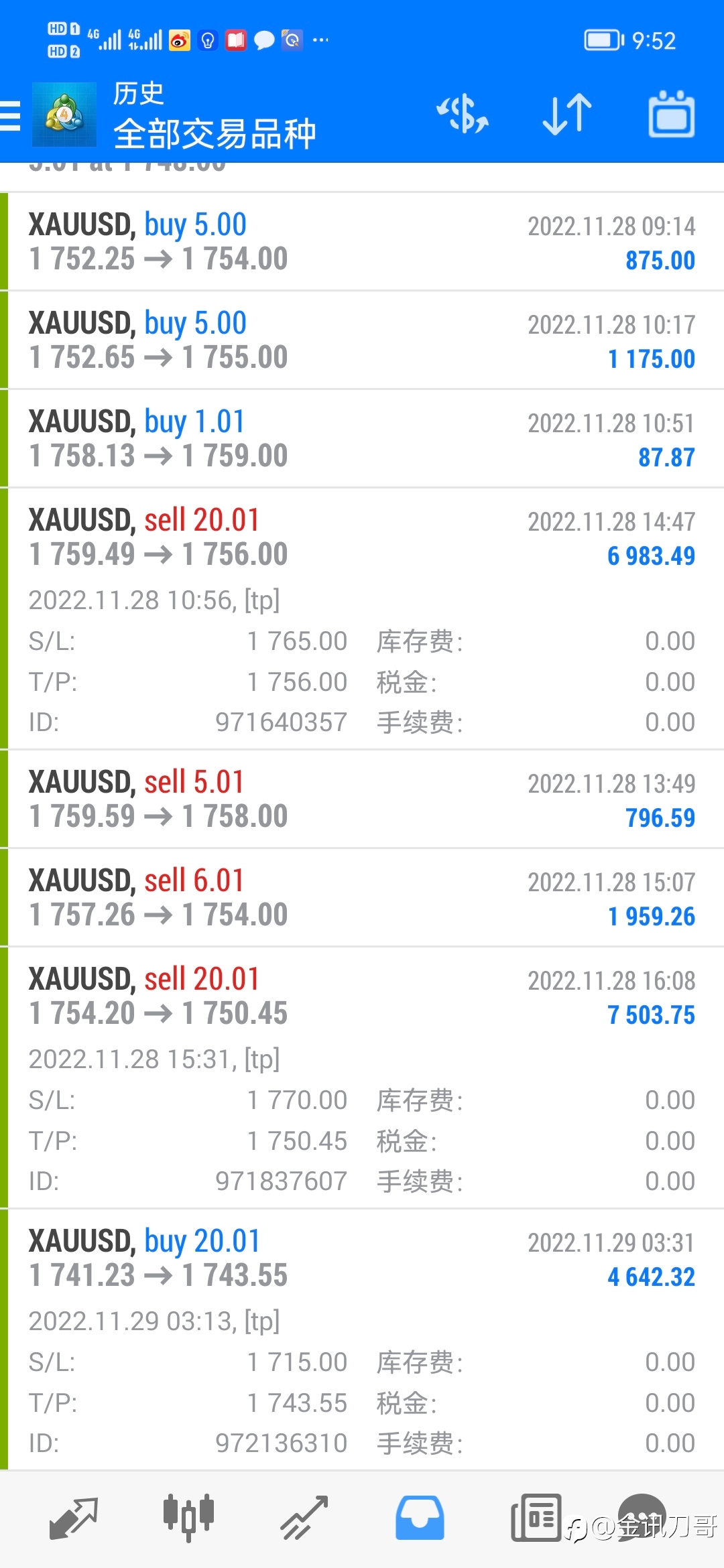Open the calendar date range picker
724x1568 pixels.
pos(671,114)
